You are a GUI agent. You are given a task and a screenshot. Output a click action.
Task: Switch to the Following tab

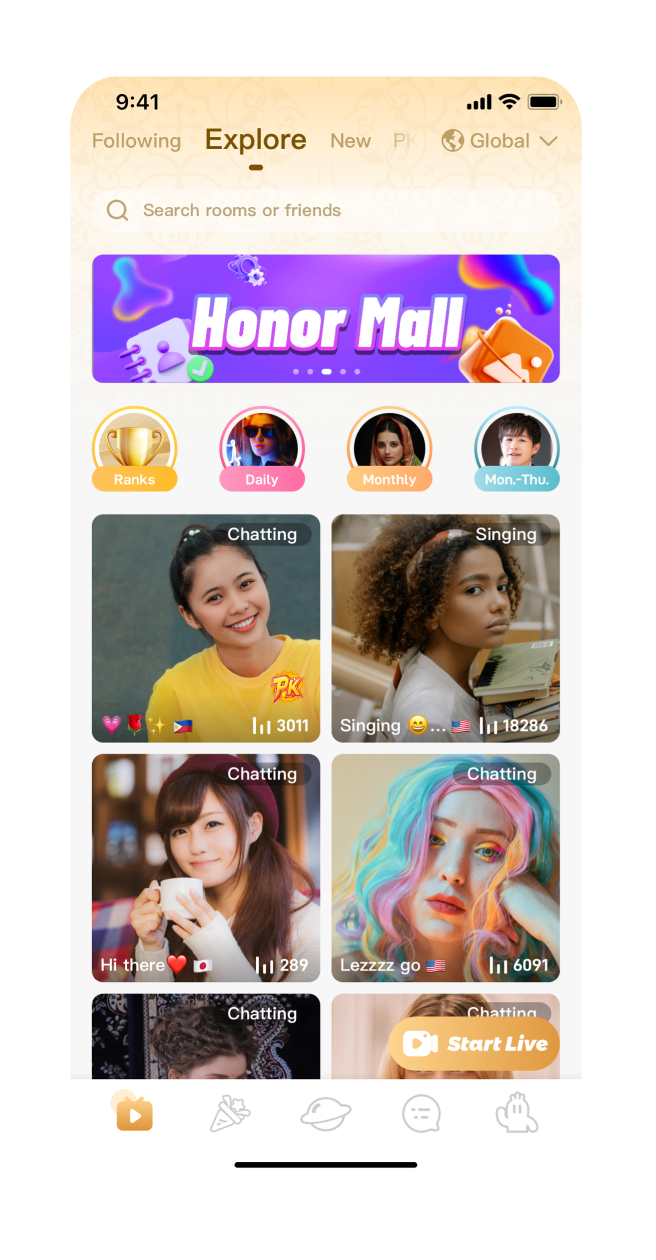coord(136,141)
